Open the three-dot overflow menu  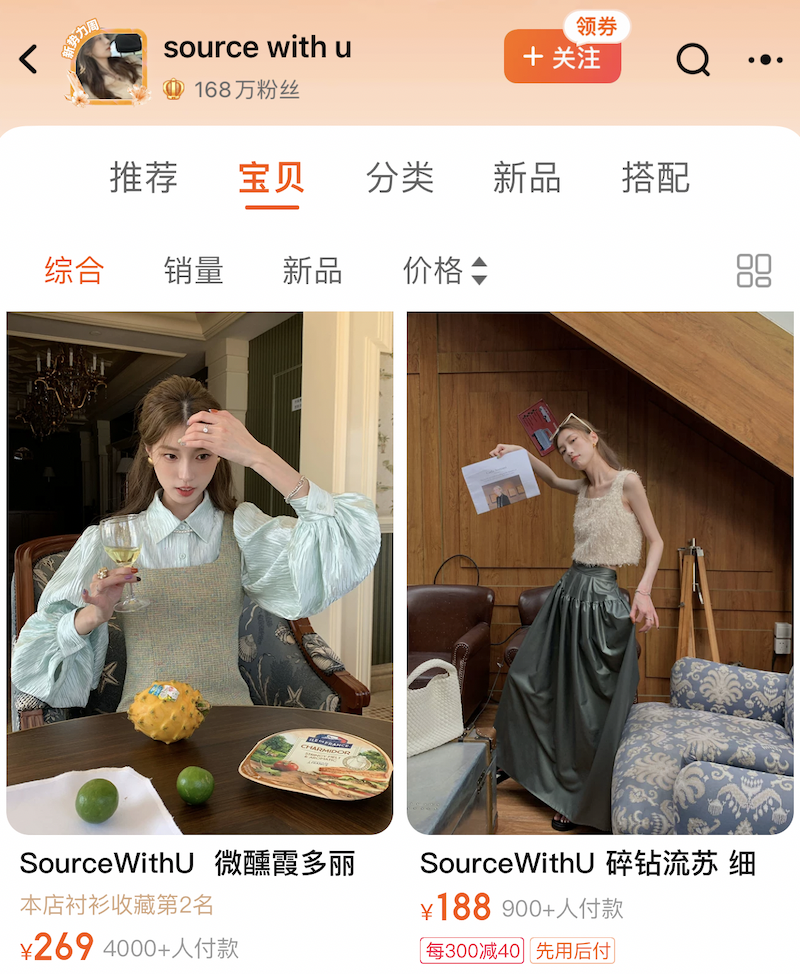pyautogui.click(x=765, y=59)
